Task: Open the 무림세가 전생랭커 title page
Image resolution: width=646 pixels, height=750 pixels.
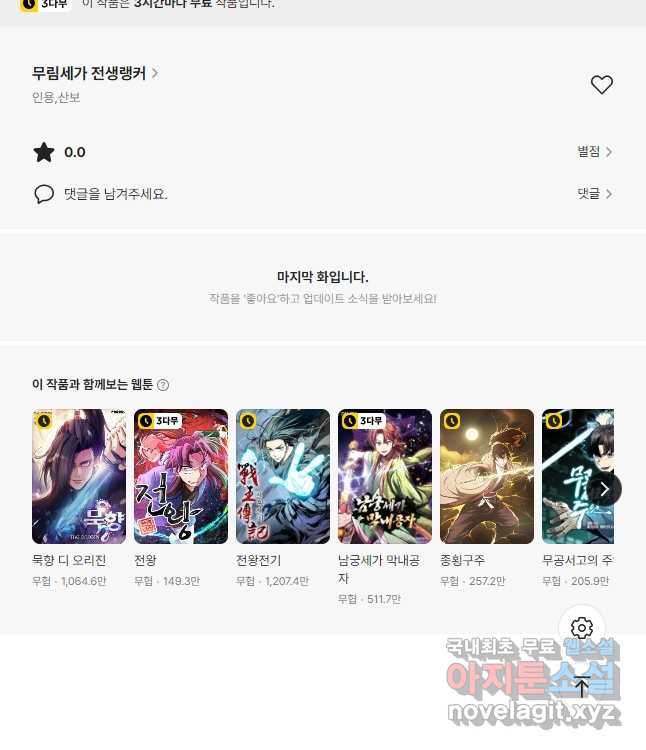Action: [95, 73]
